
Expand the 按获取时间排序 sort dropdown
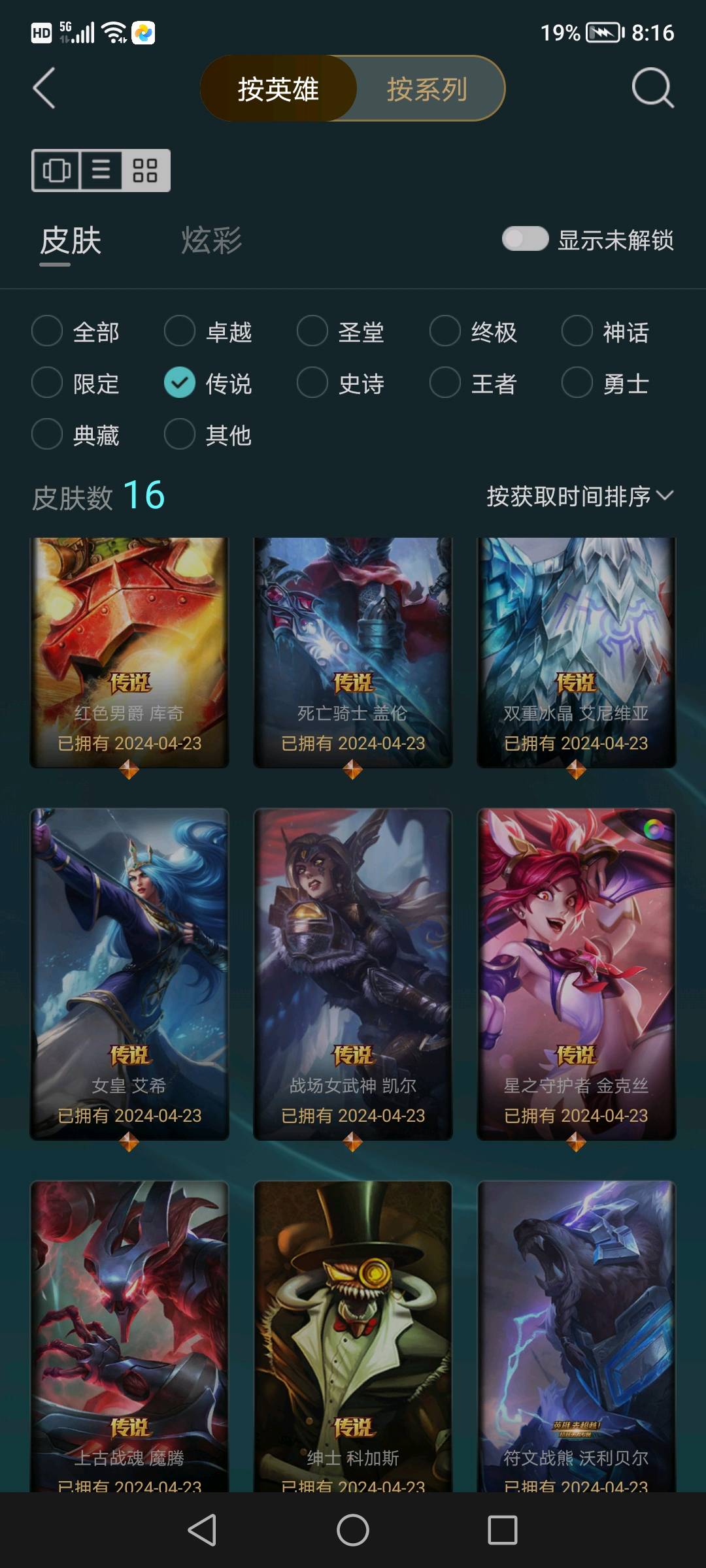(579, 497)
